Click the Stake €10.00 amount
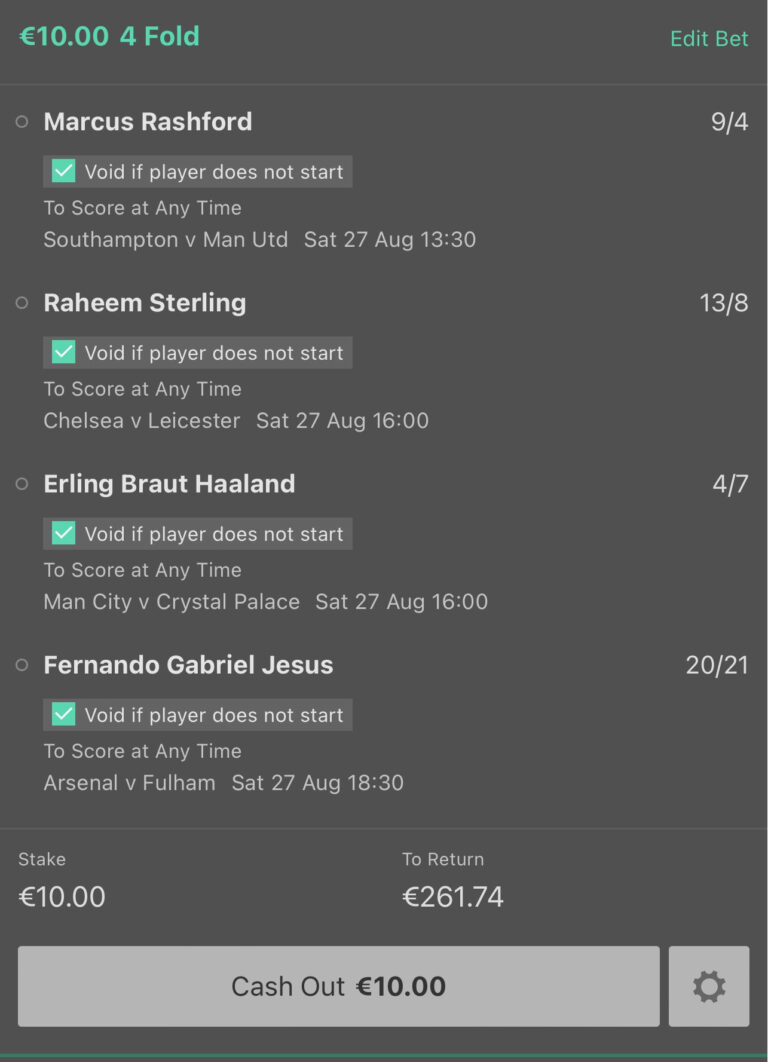 click(61, 896)
